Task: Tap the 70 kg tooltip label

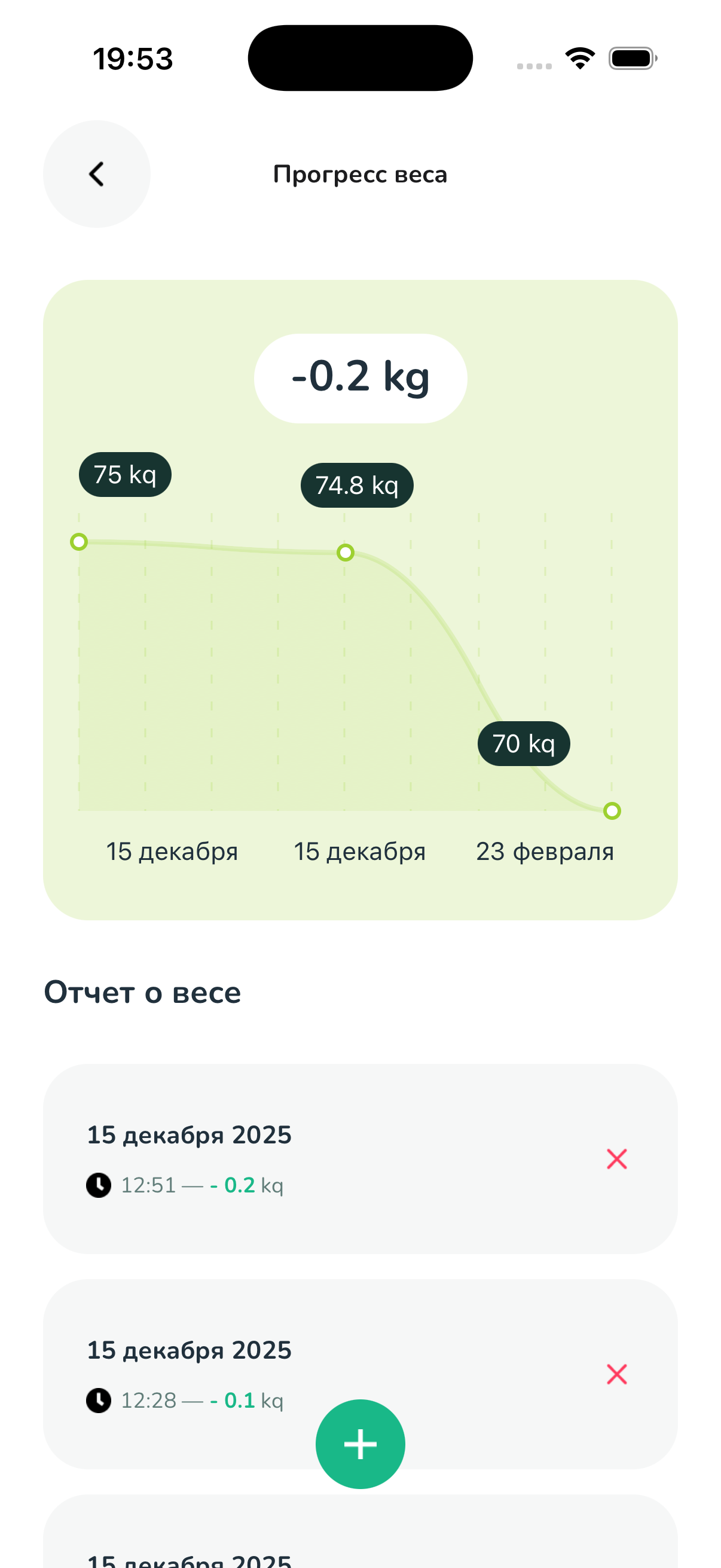Action: click(524, 743)
